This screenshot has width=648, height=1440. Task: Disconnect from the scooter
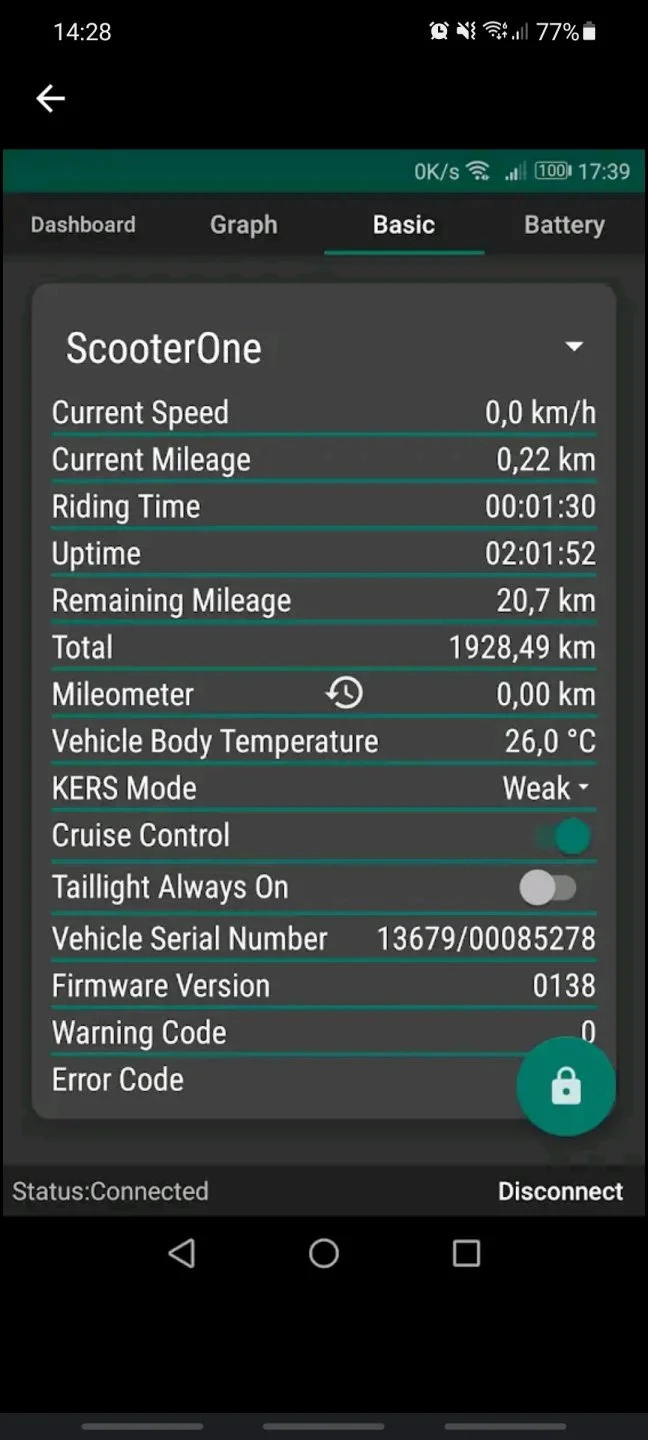point(560,1191)
